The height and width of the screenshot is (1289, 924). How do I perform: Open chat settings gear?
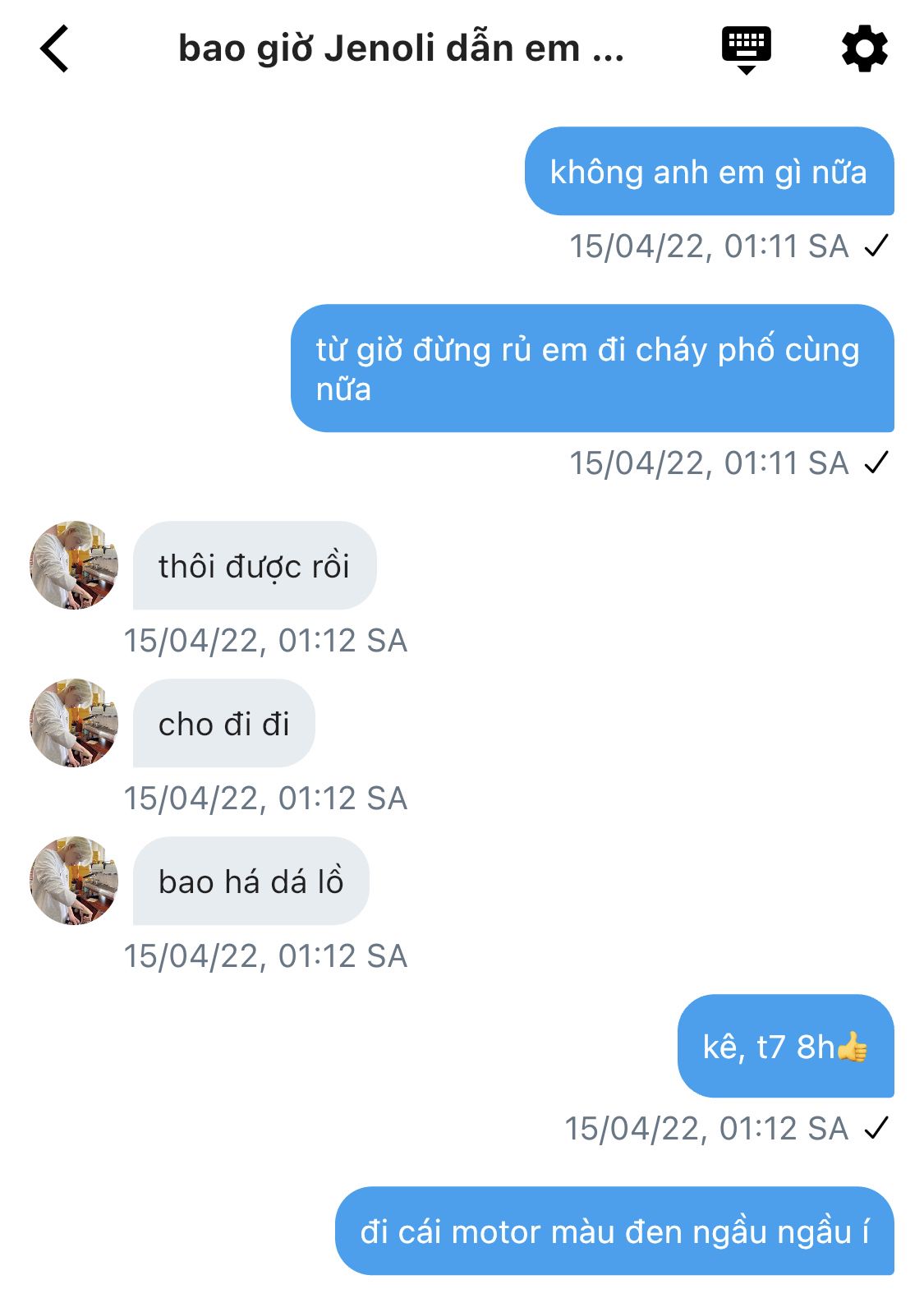864,49
